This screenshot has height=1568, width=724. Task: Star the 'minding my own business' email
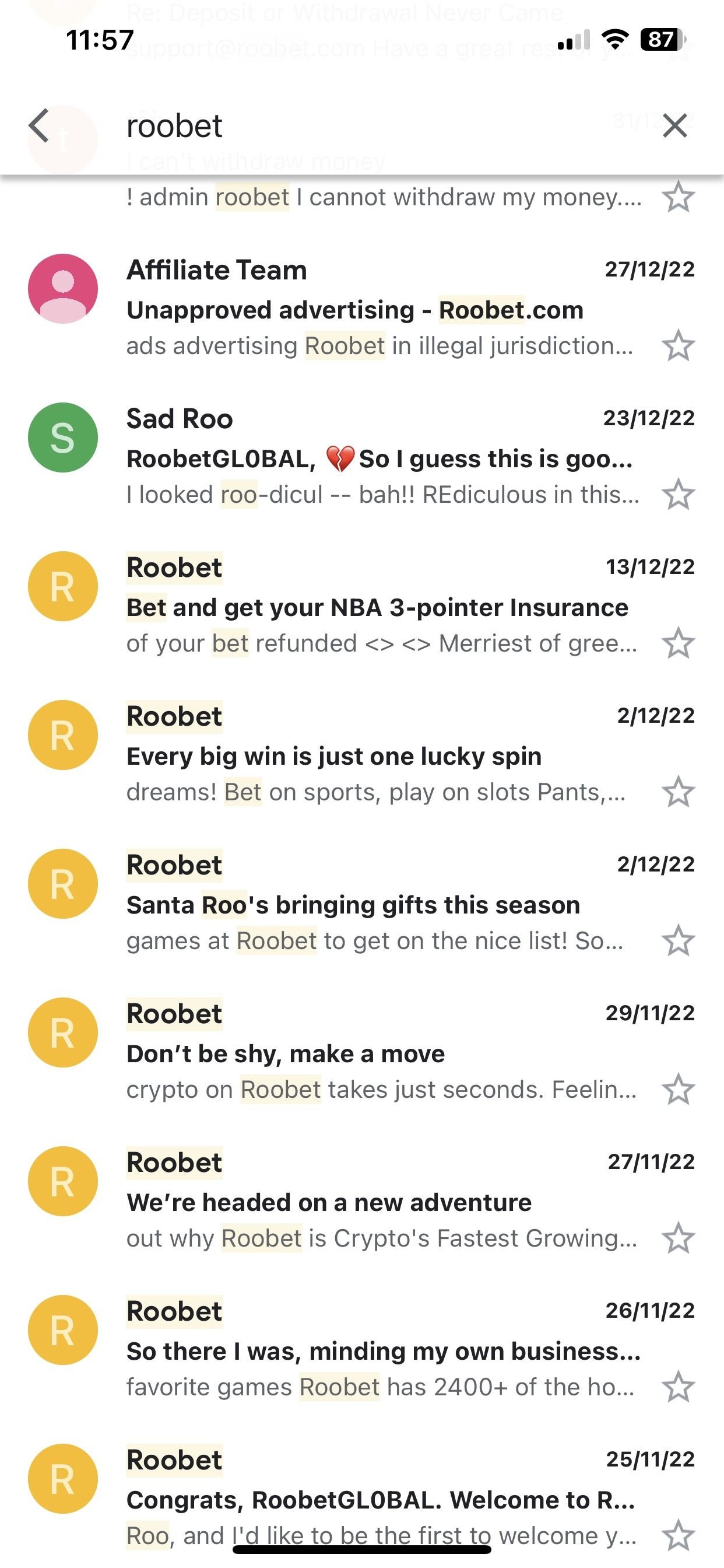click(x=679, y=1387)
